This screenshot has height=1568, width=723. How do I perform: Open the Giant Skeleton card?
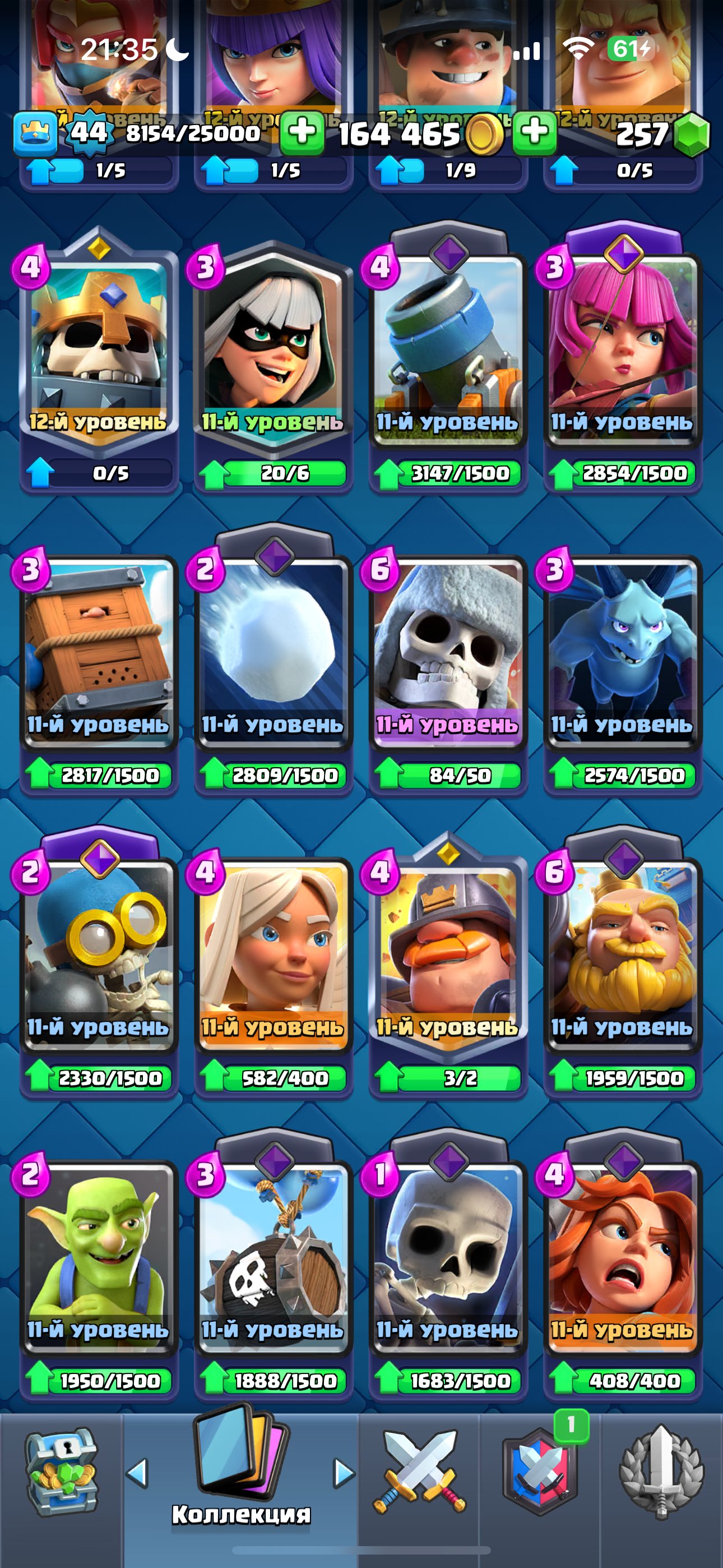pyautogui.click(x=448, y=651)
